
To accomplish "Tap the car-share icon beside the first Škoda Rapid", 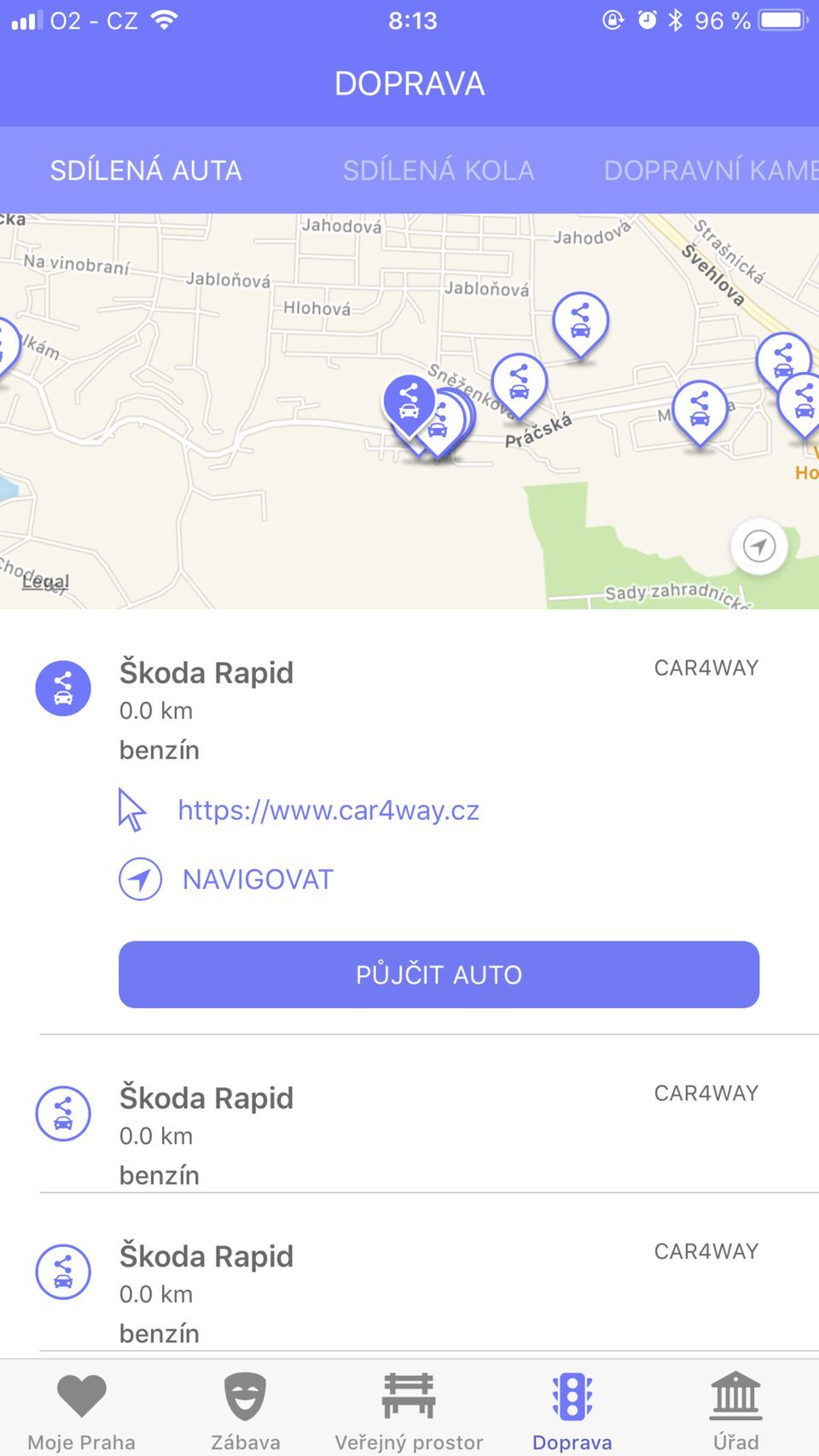I will (x=62, y=687).
